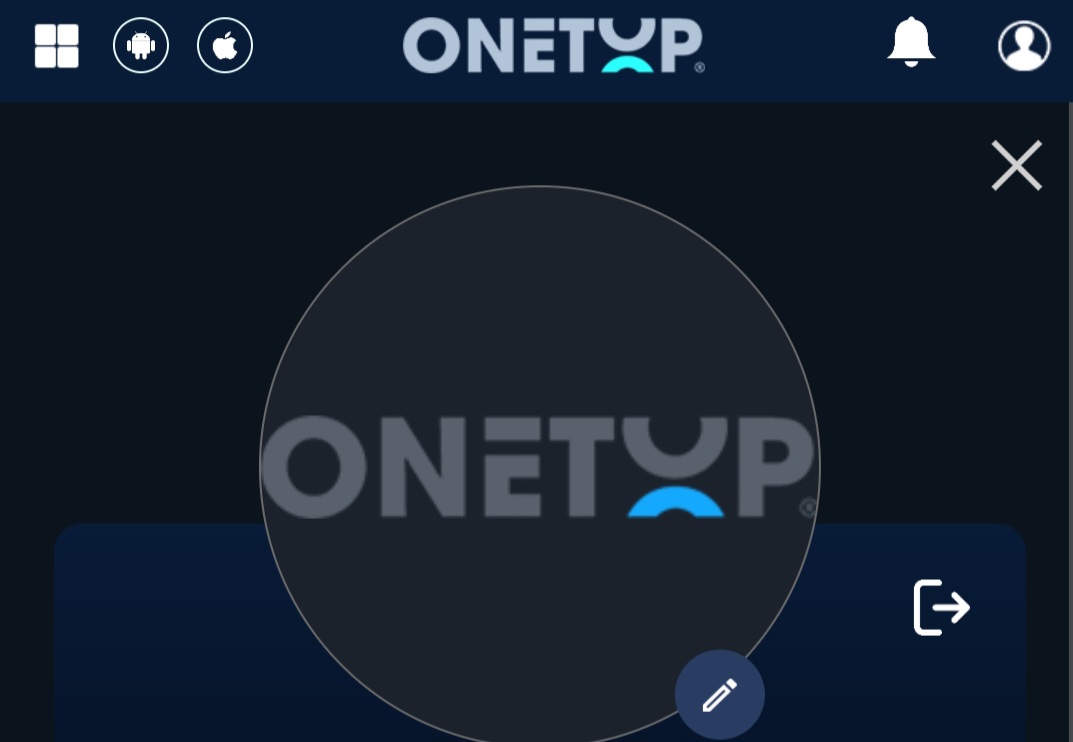
Task: Tap the ONETOP header logo
Action: 553,45
